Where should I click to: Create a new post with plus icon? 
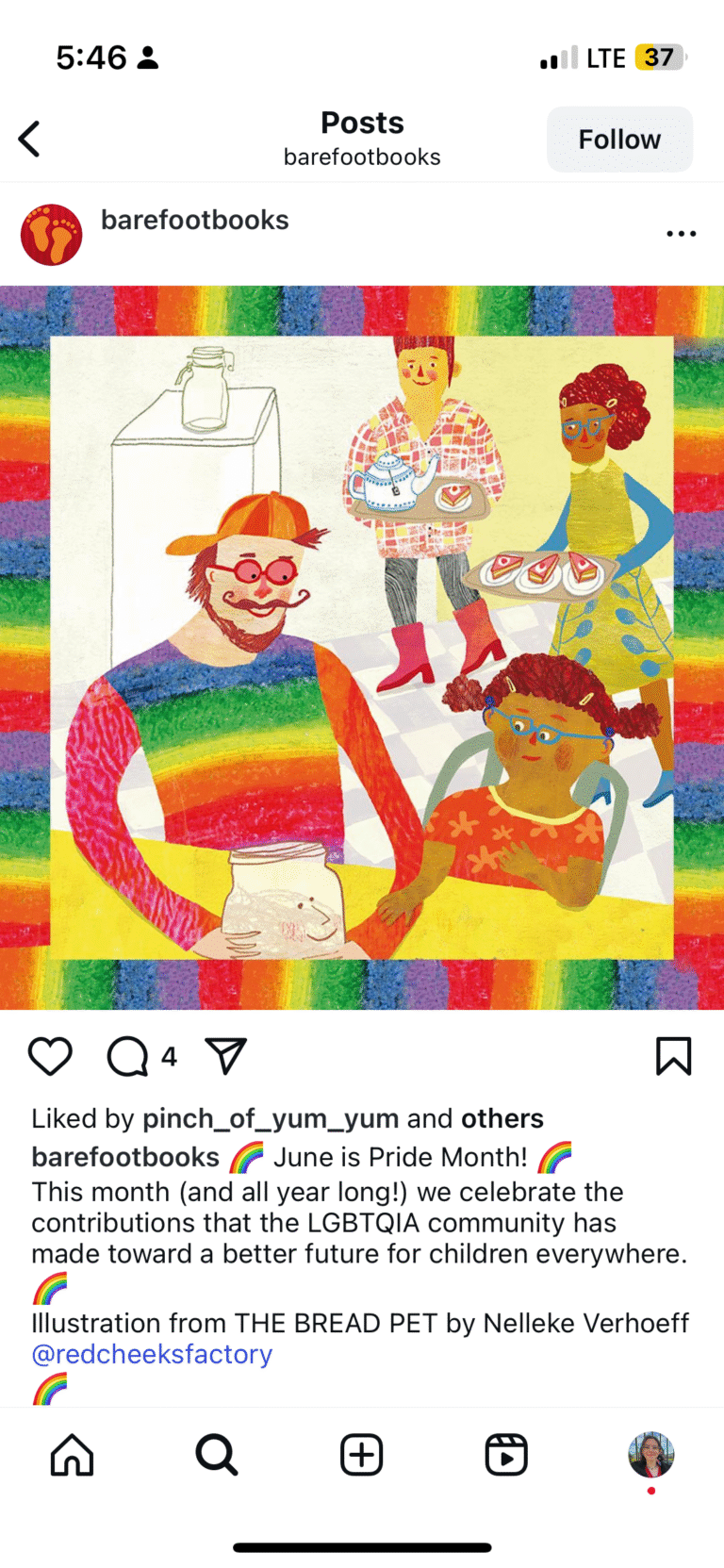[x=361, y=1455]
